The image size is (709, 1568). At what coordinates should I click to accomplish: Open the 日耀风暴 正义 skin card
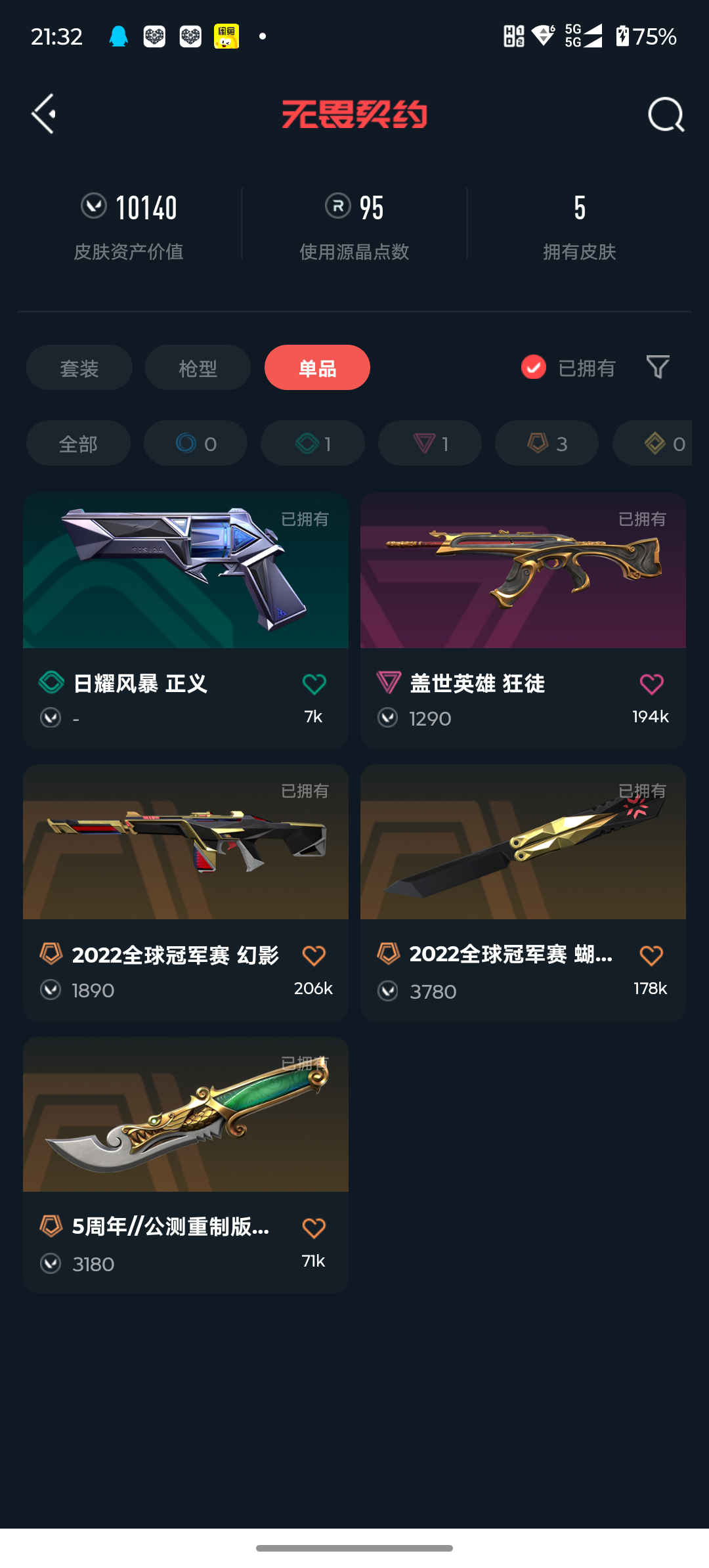tap(186, 621)
